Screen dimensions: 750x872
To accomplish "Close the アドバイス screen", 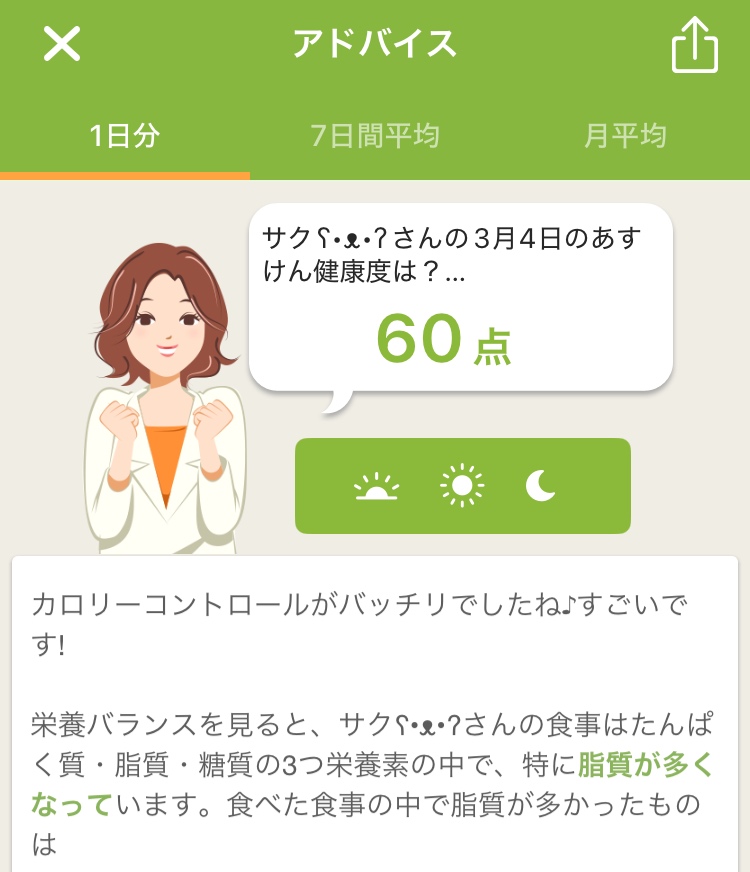I will pyautogui.click(x=62, y=44).
